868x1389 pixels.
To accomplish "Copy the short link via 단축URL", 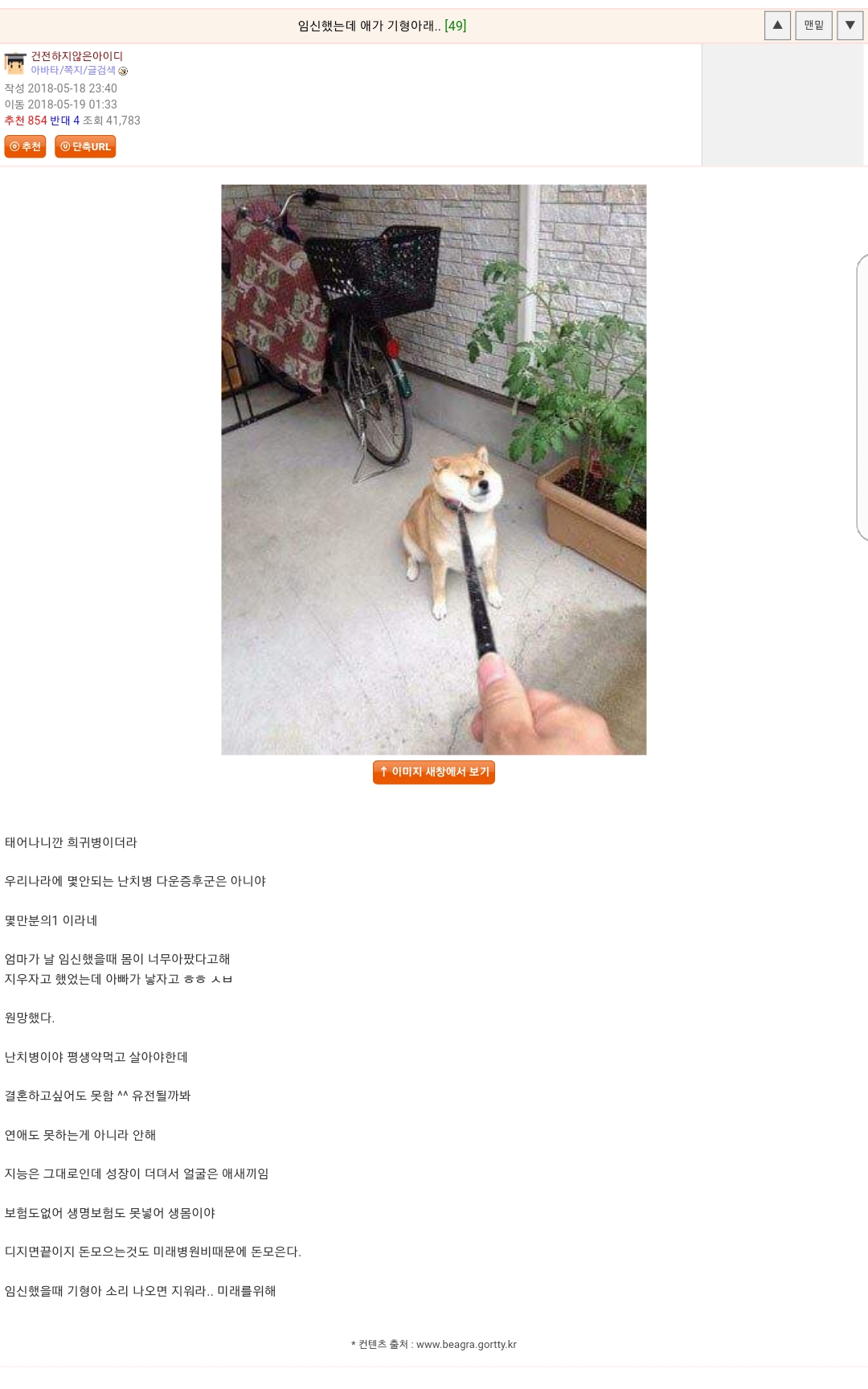I will click(85, 146).
